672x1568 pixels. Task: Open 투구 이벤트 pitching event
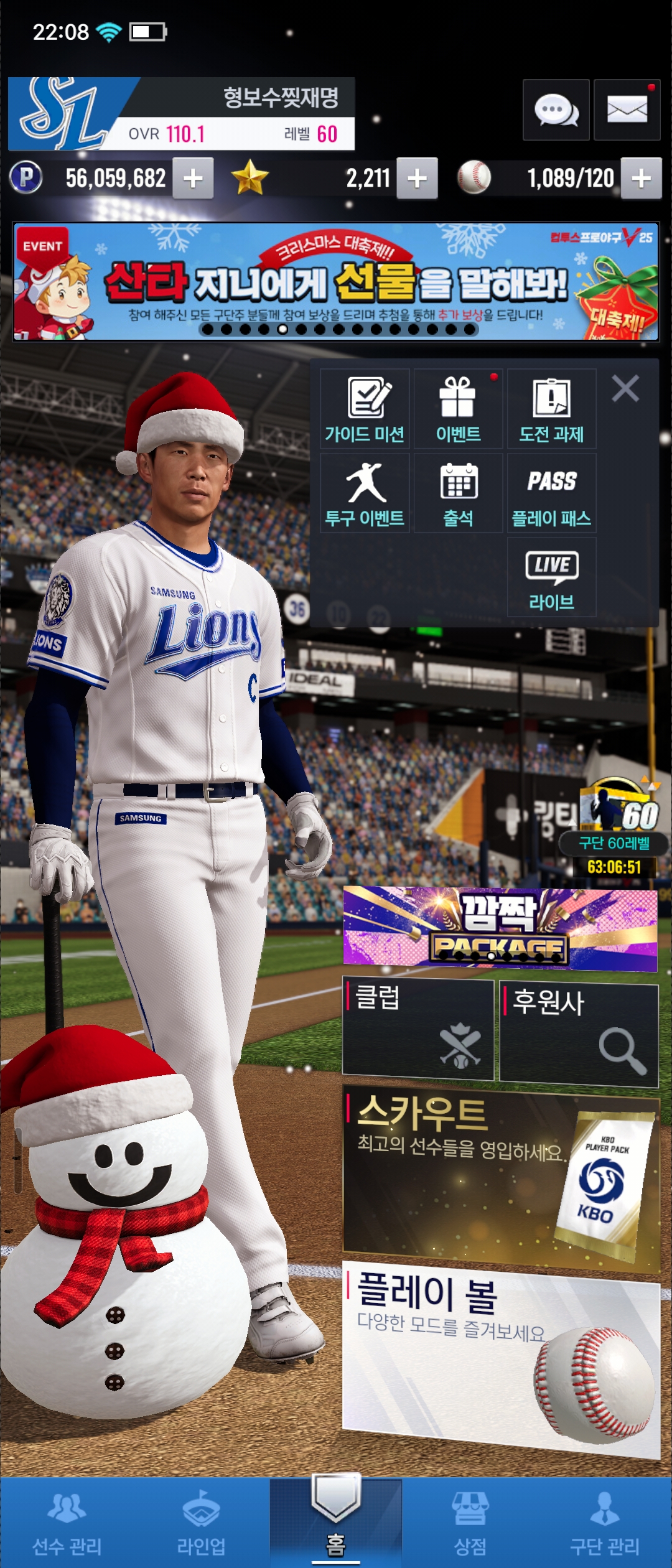pyautogui.click(x=365, y=493)
